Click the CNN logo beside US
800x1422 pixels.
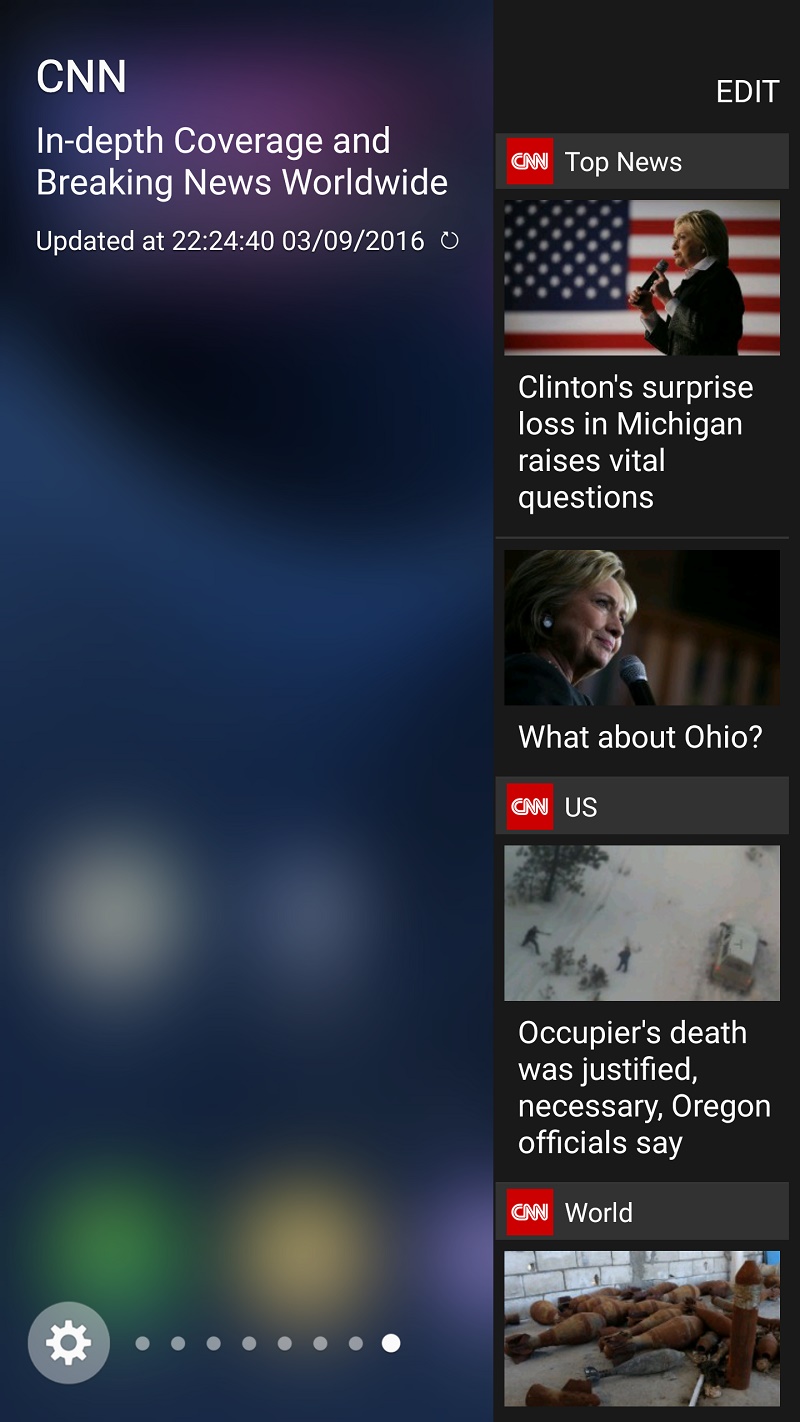tap(531, 805)
